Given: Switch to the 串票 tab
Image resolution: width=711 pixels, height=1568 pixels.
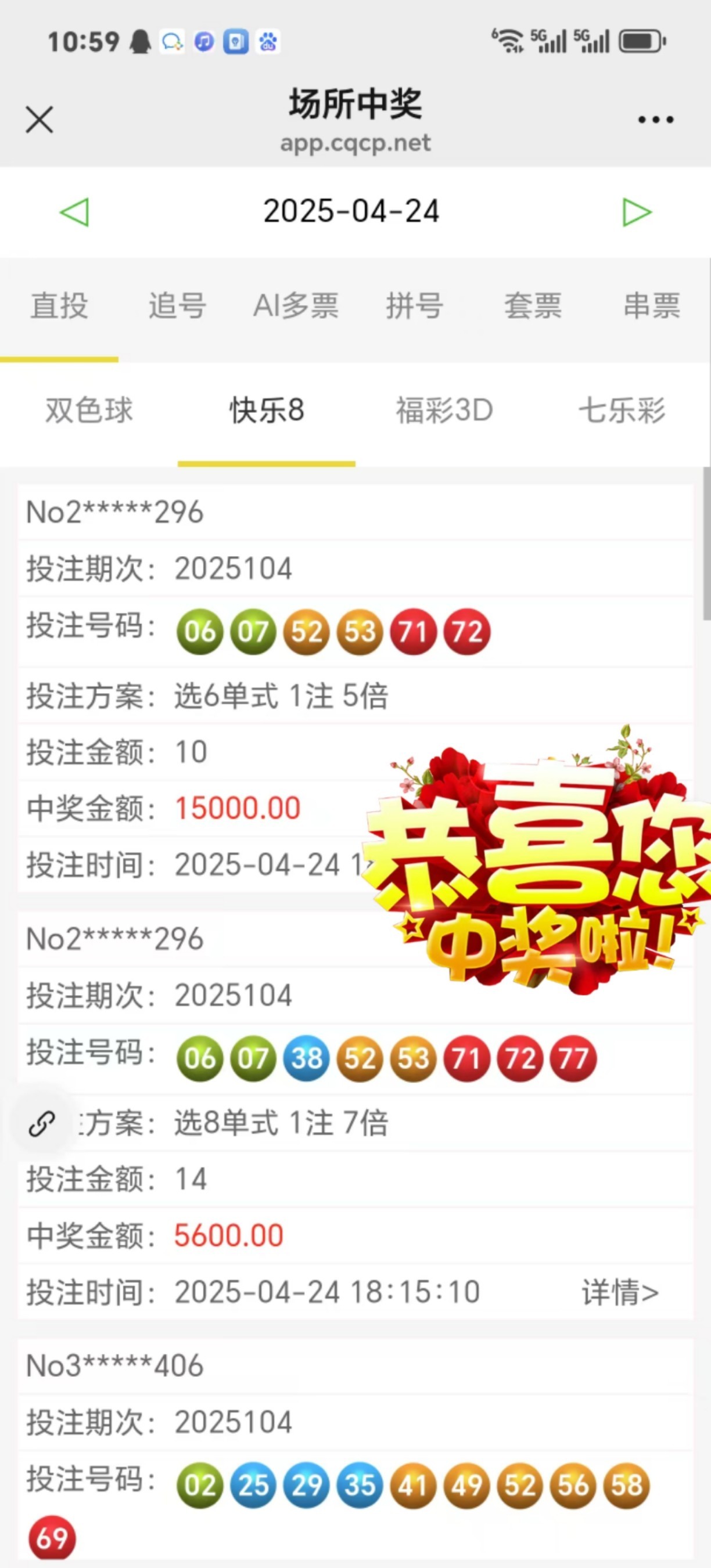Looking at the screenshot, I should [x=651, y=305].
